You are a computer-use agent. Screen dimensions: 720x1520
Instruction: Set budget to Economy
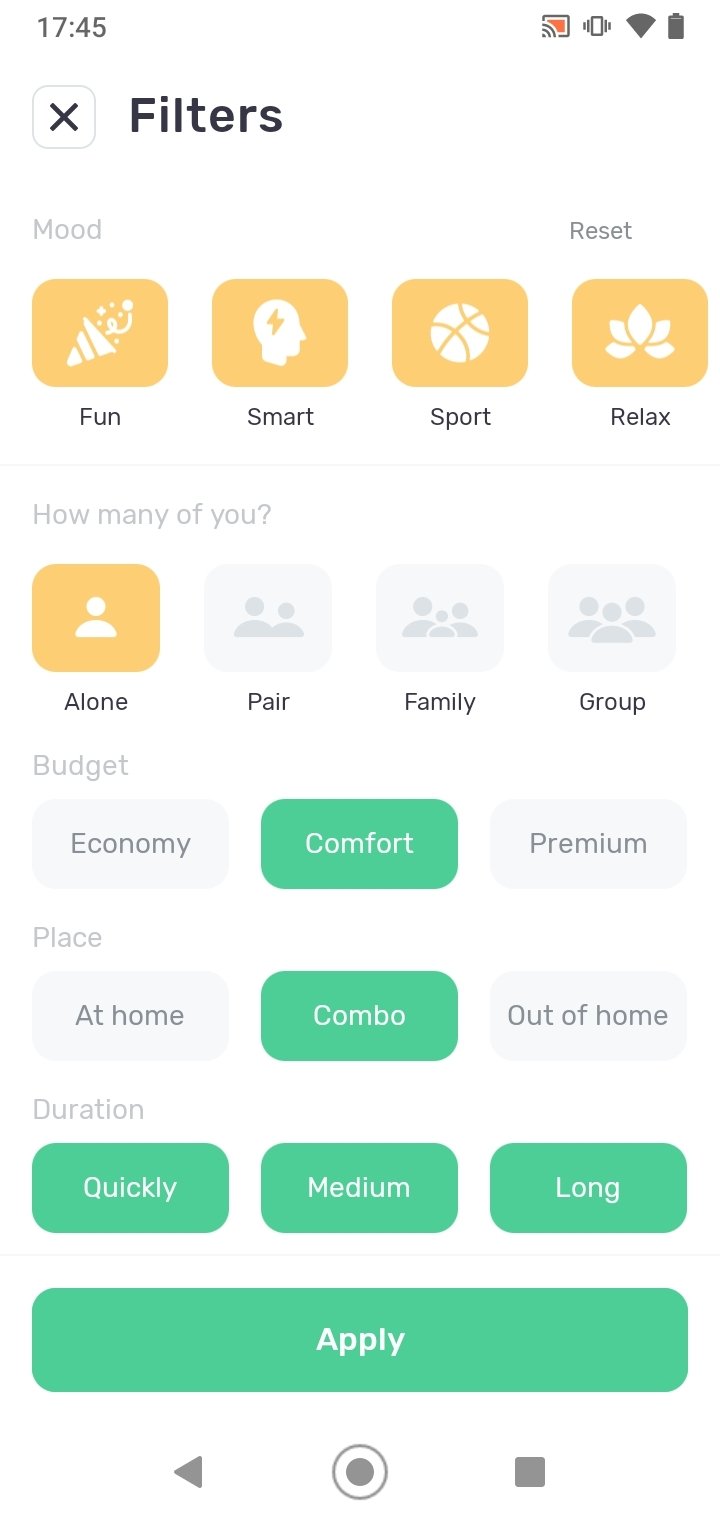click(x=130, y=844)
